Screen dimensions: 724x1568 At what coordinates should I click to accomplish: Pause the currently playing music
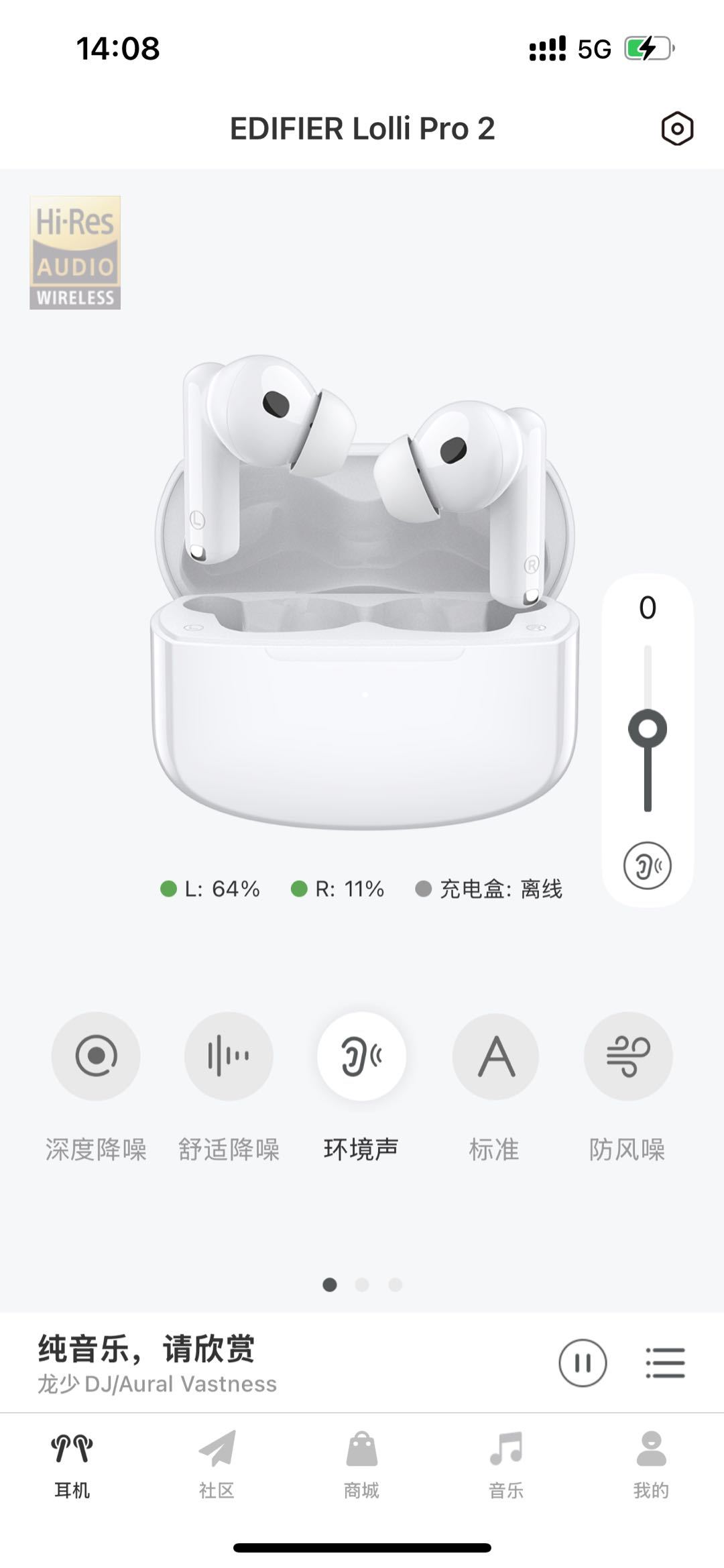583,1363
